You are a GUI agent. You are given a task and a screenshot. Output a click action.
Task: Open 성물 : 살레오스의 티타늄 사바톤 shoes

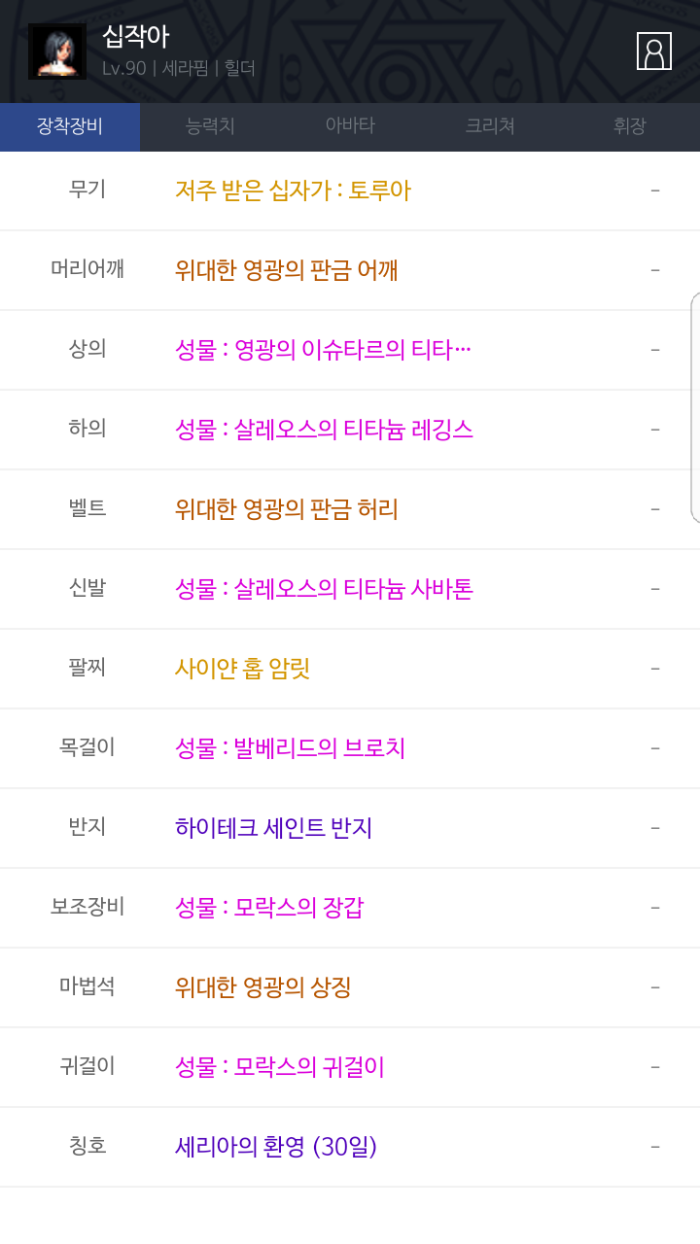(x=324, y=589)
